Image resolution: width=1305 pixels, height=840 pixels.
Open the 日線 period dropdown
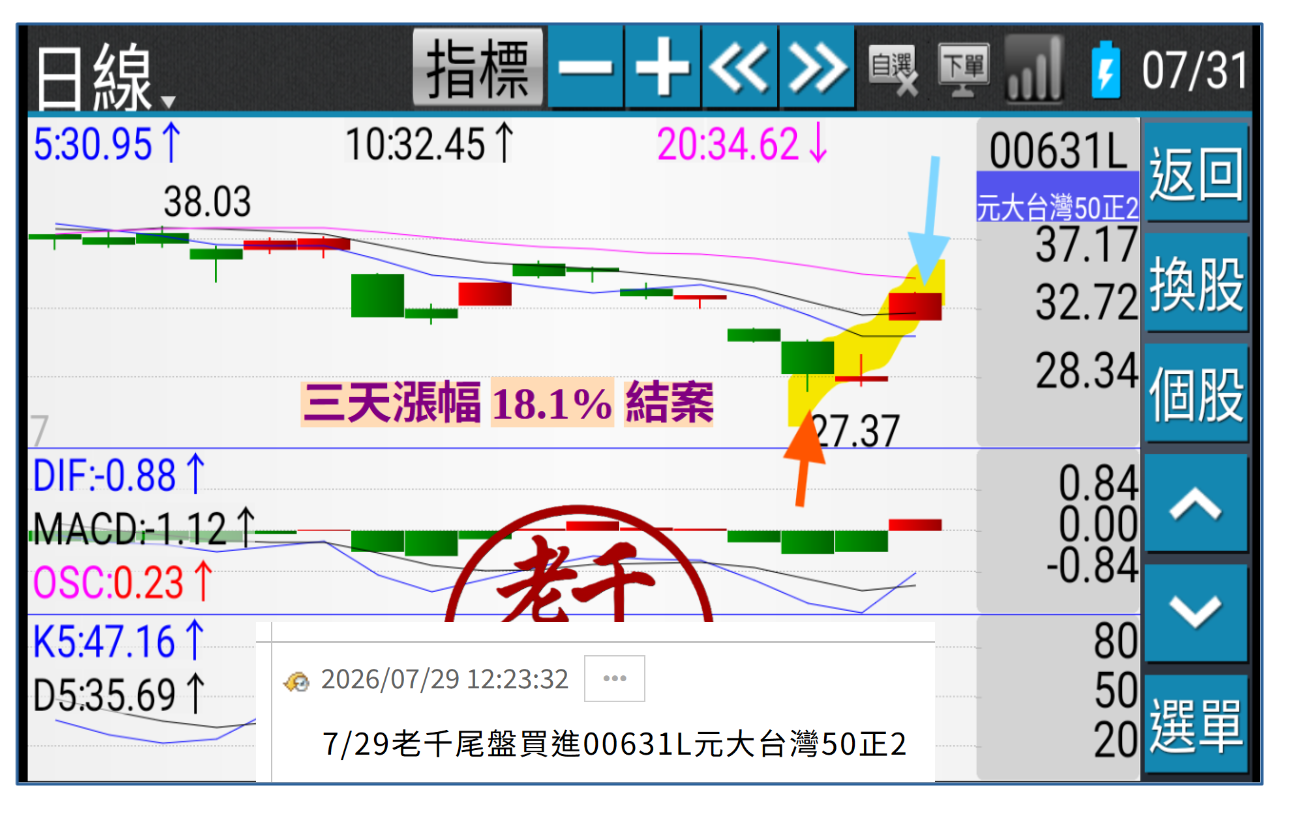[105, 76]
